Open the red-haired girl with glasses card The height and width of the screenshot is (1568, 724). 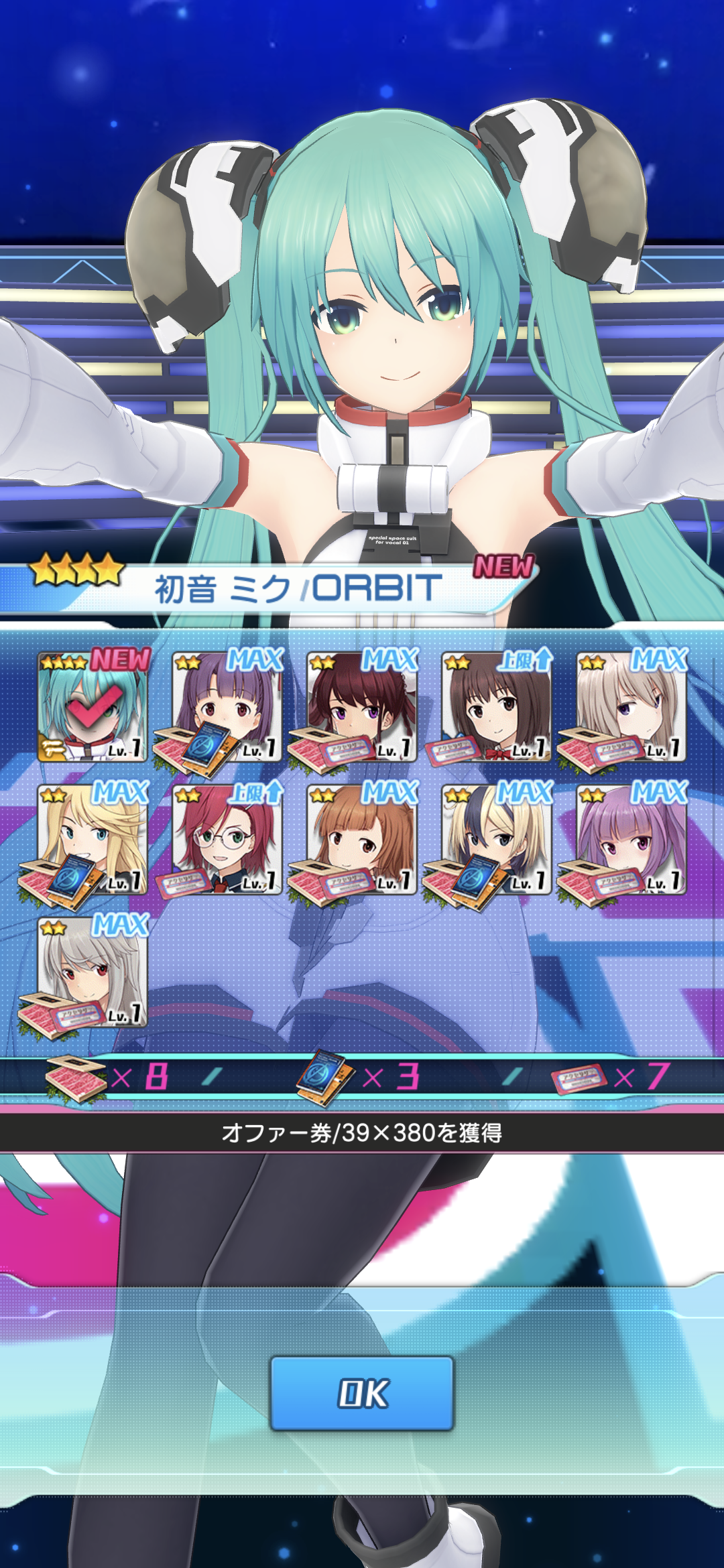click(x=227, y=840)
